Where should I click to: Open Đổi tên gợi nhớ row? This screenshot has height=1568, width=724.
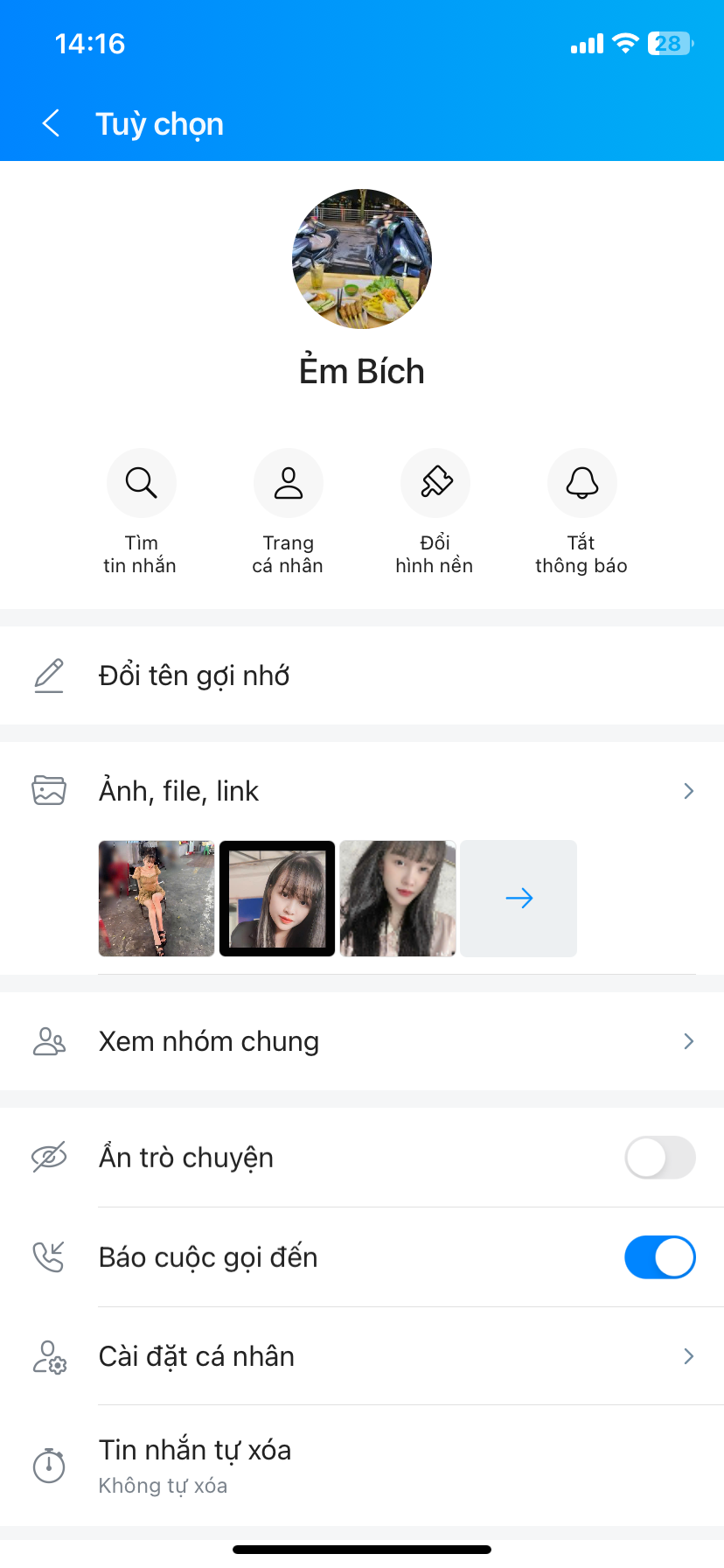coord(362,675)
